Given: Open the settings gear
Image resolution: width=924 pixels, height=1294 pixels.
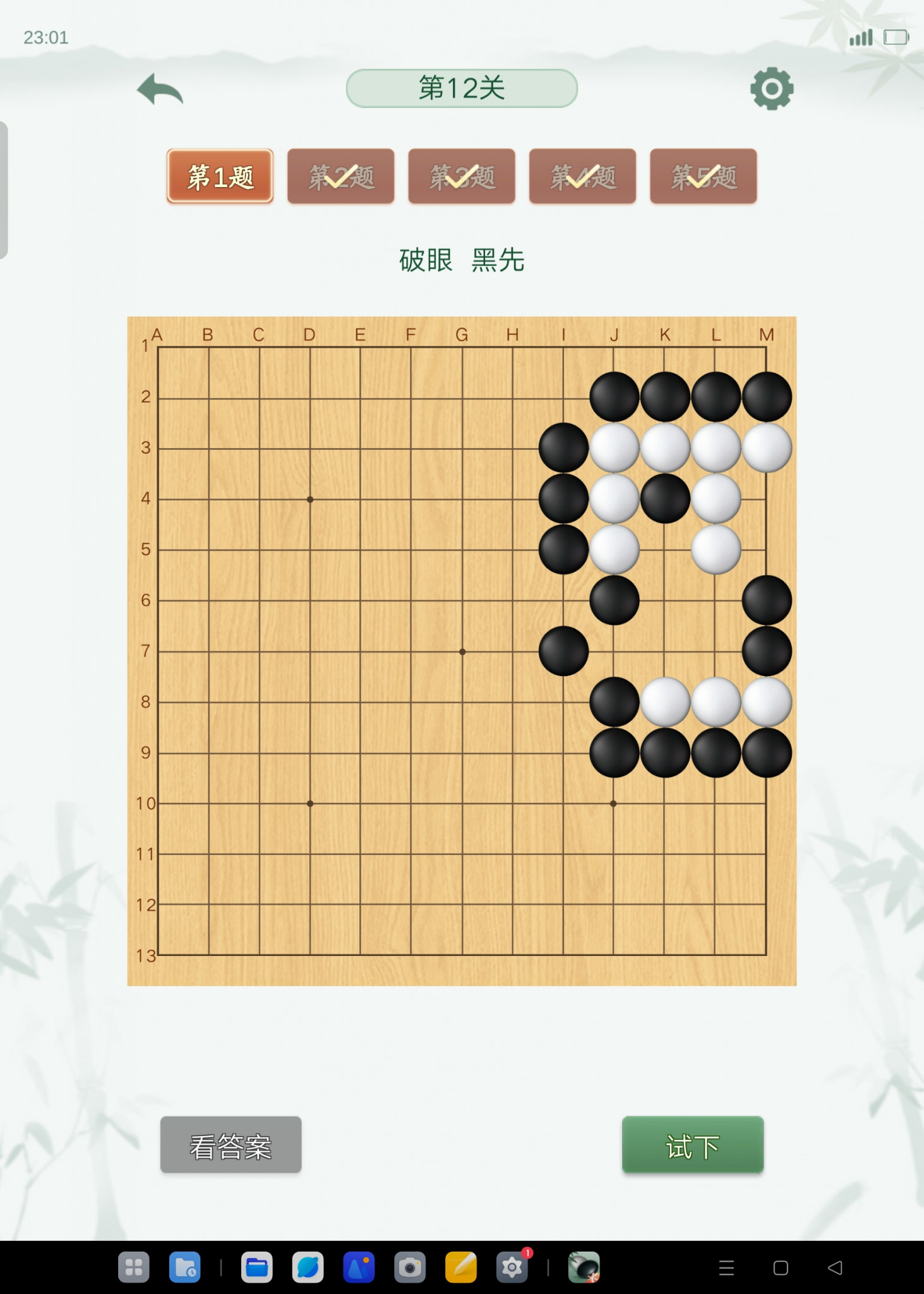Looking at the screenshot, I should [x=771, y=89].
